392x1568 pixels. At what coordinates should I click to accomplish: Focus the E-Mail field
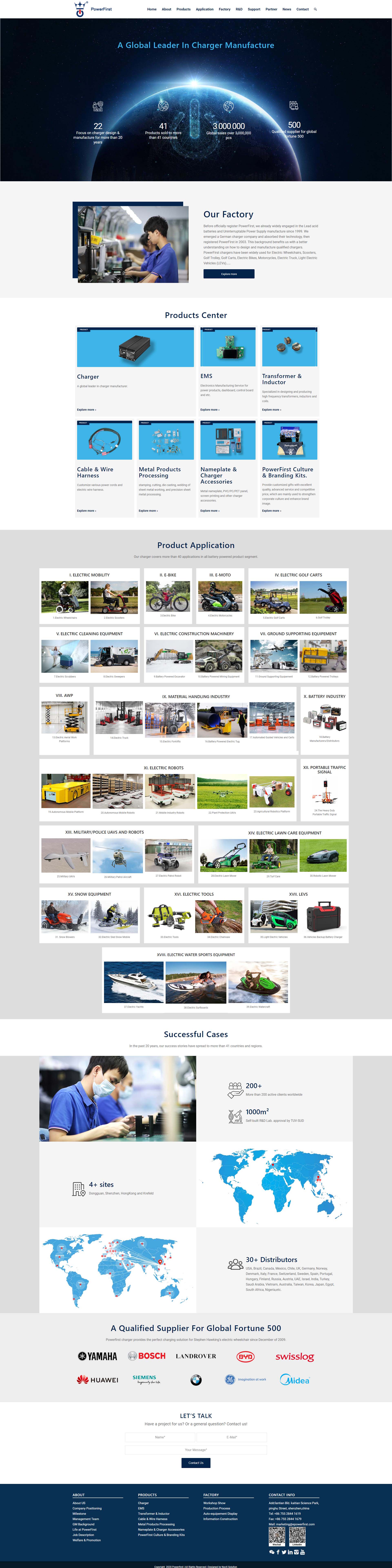point(231,1437)
